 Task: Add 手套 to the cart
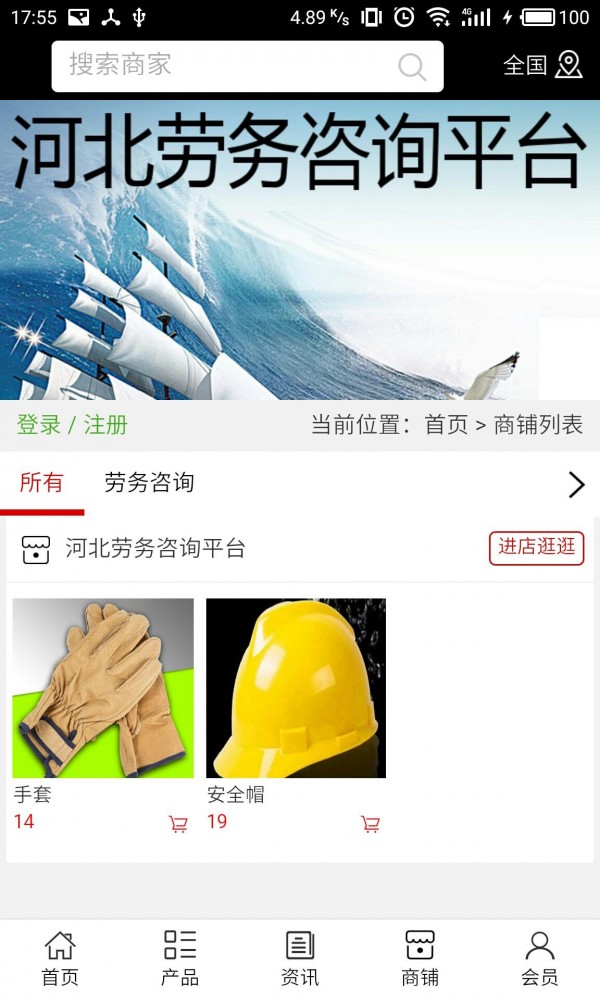click(178, 824)
